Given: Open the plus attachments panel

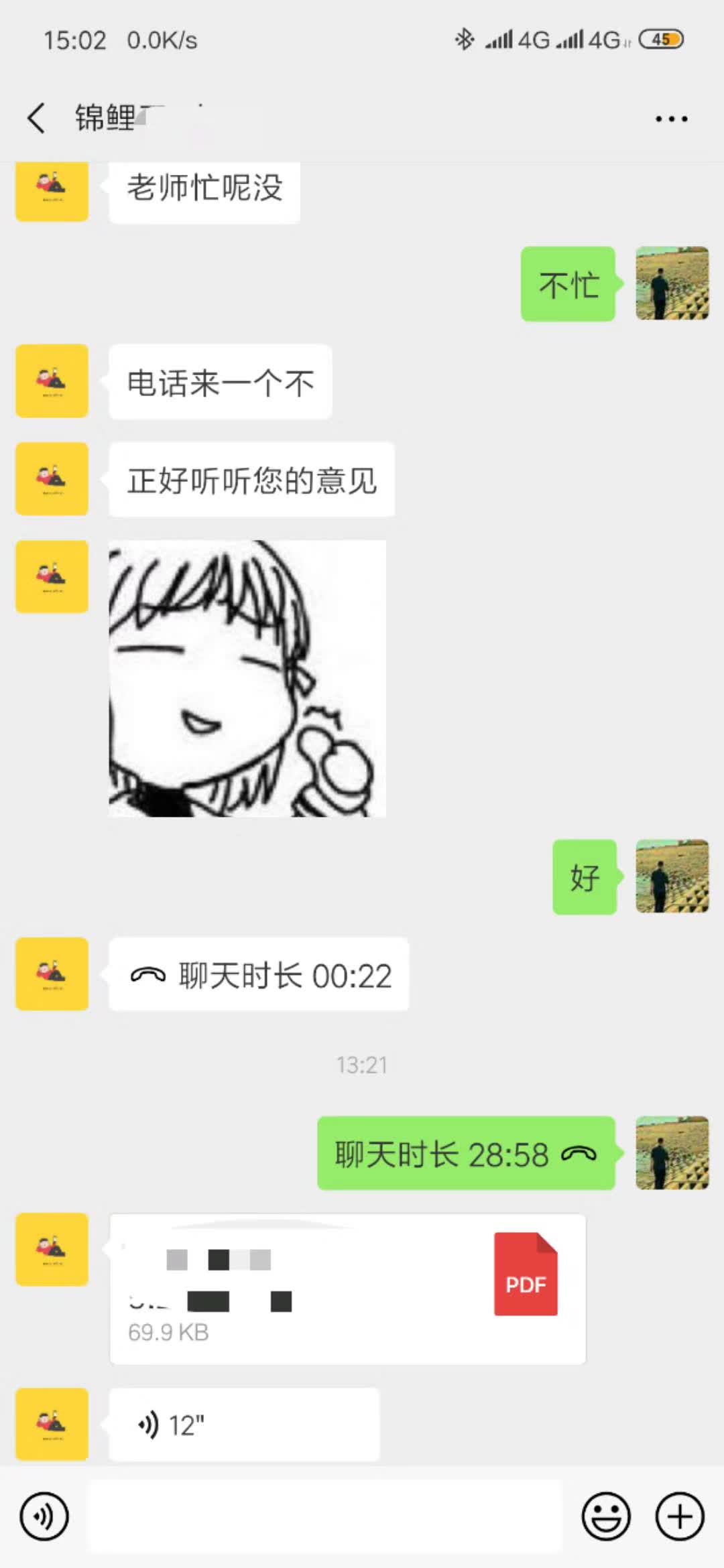Looking at the screenshot, I should pyautogui.click(x=680, y=1516).
